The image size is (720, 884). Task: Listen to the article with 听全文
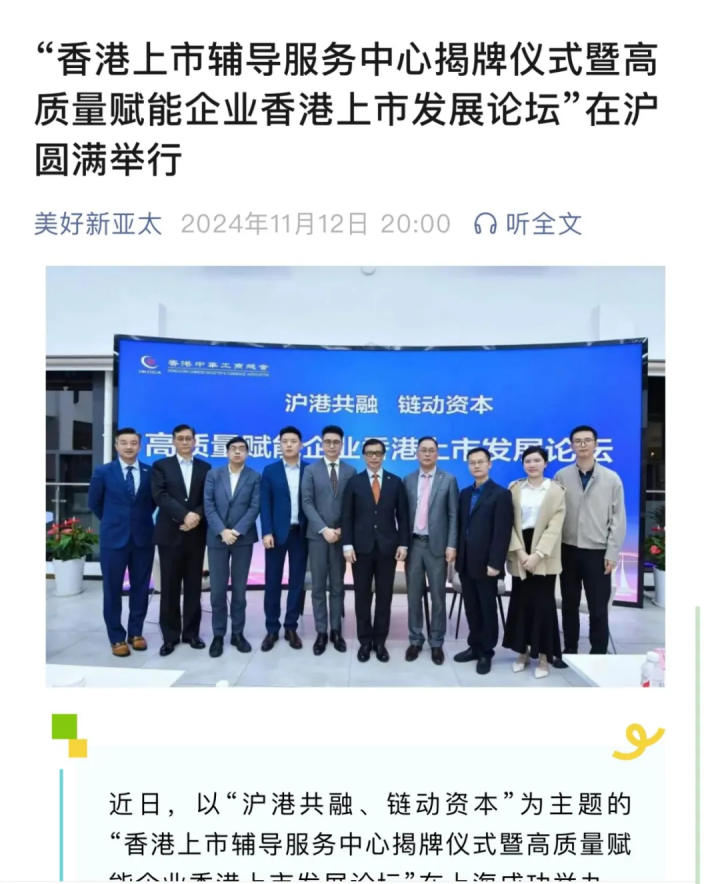pyautogui.click(x=528, y=223)
